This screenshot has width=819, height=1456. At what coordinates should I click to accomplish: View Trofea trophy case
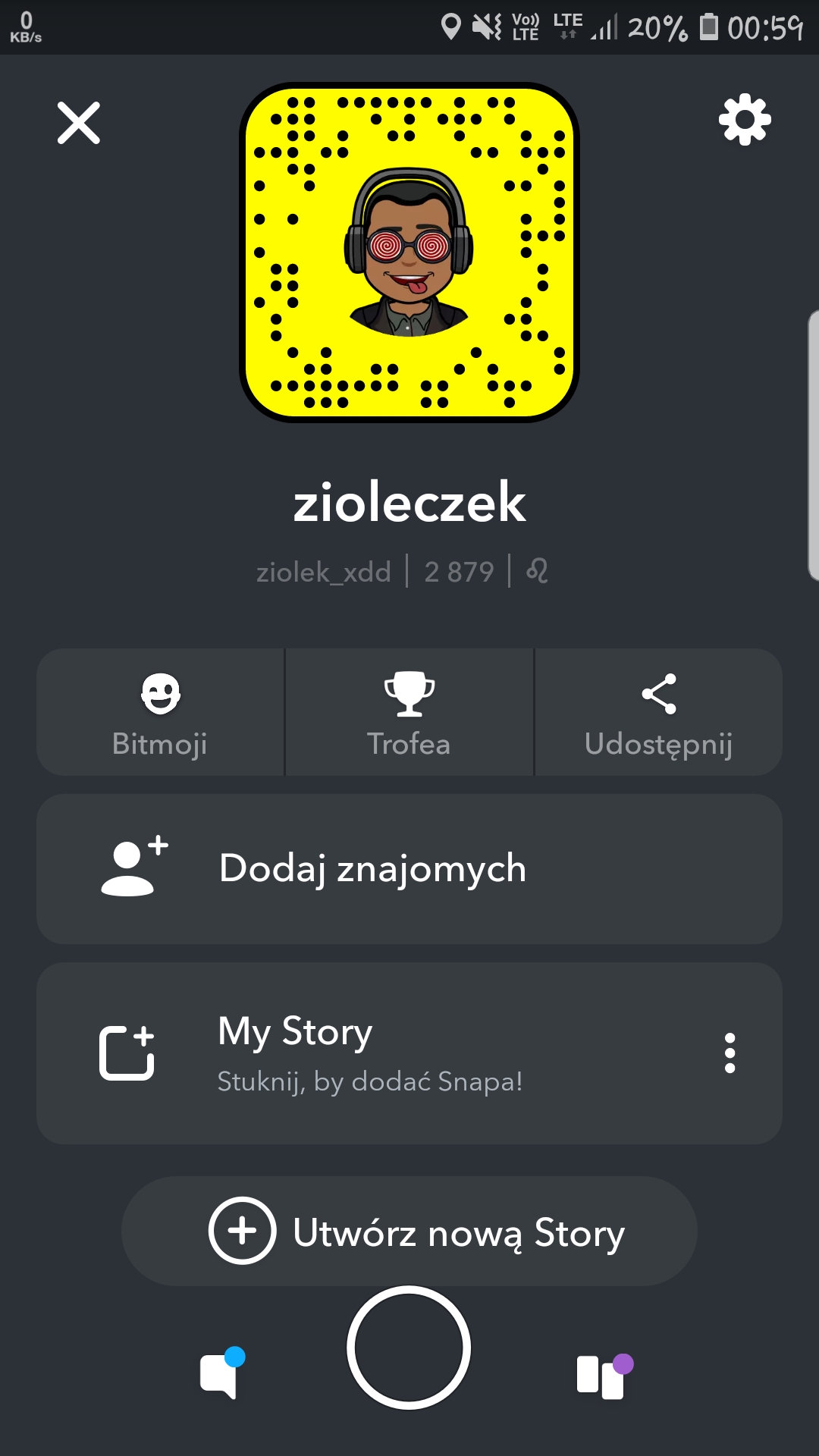409,713
